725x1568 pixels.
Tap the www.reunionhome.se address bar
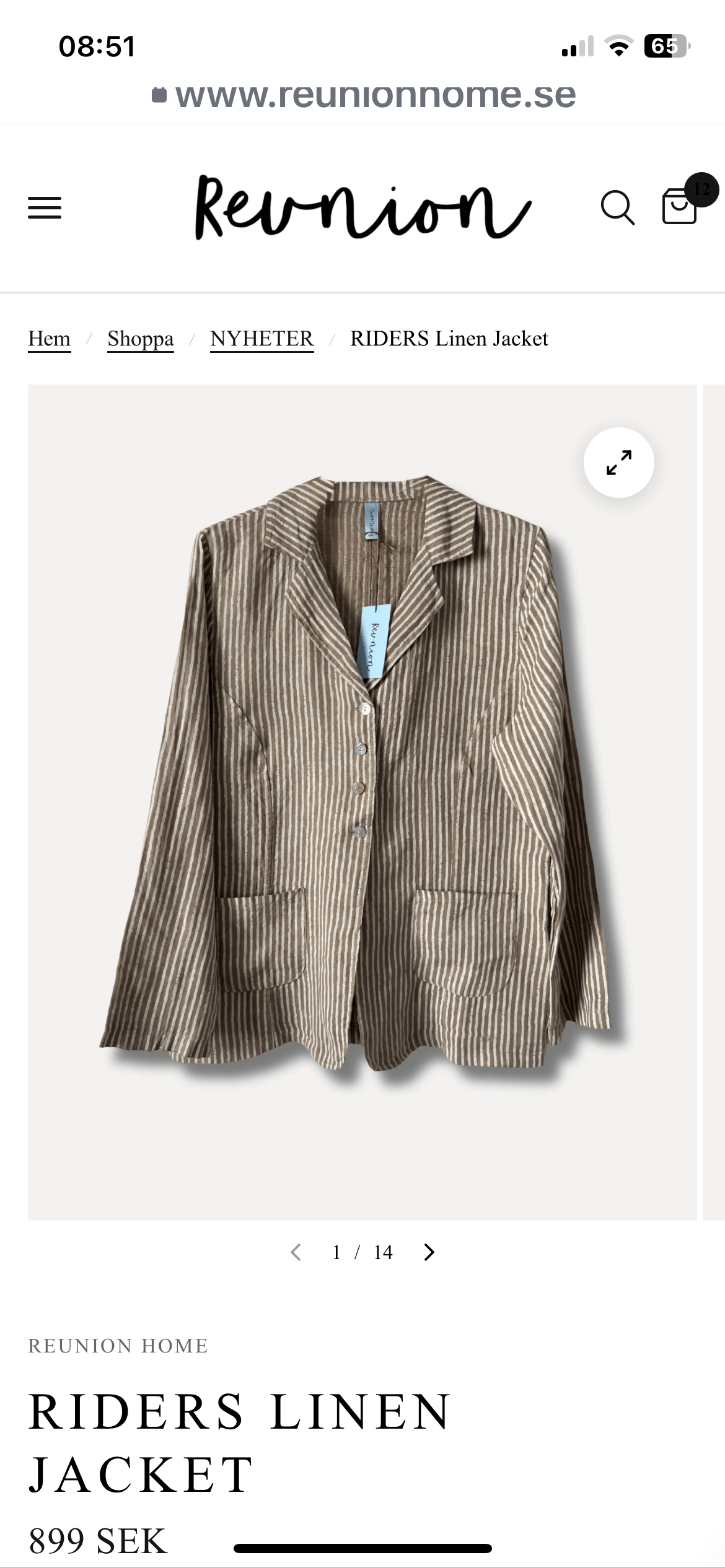coord(364,96)
